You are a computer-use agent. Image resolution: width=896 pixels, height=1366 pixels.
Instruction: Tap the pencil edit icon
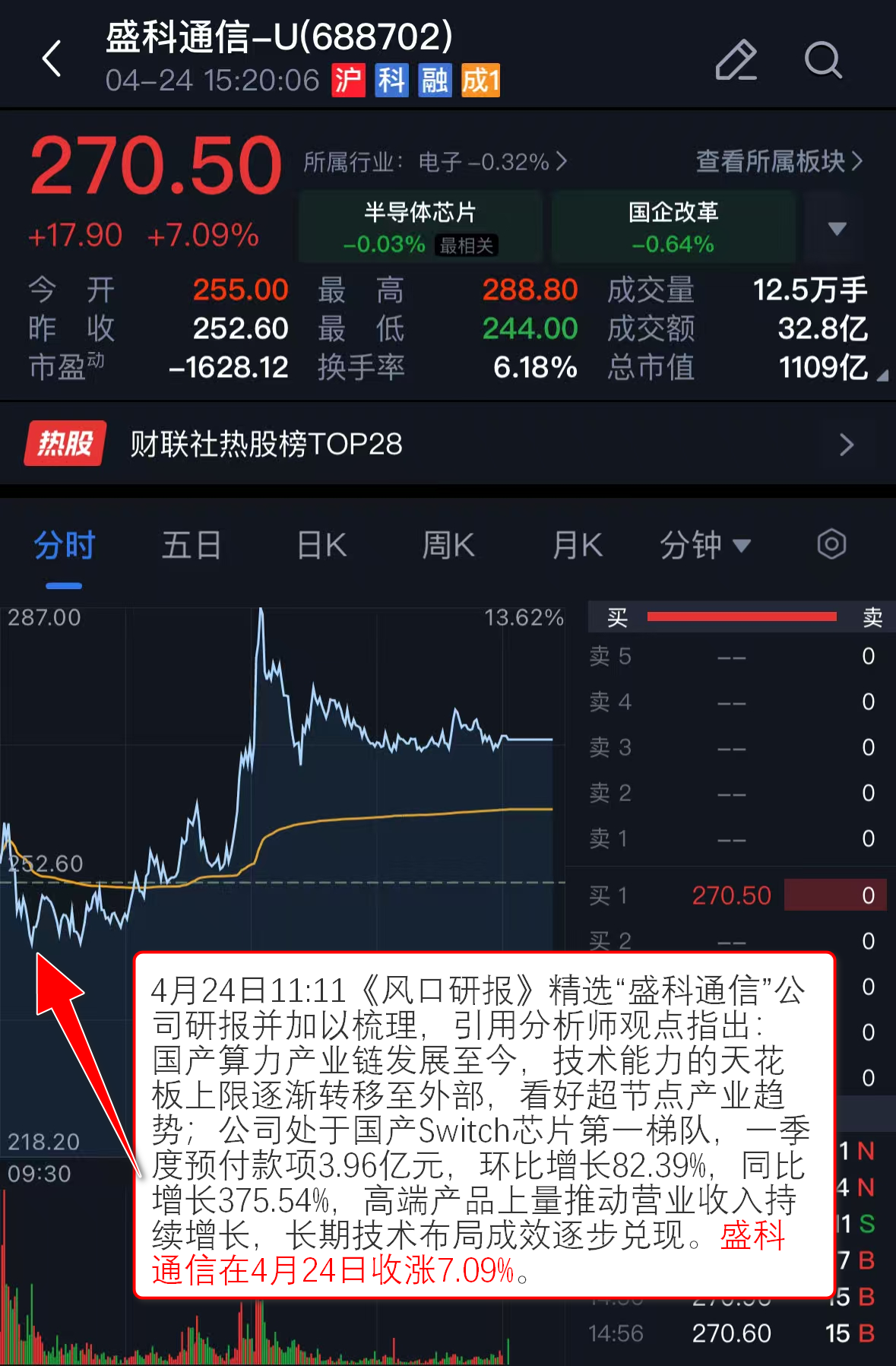pyautogui.click(x=736, y=59)
